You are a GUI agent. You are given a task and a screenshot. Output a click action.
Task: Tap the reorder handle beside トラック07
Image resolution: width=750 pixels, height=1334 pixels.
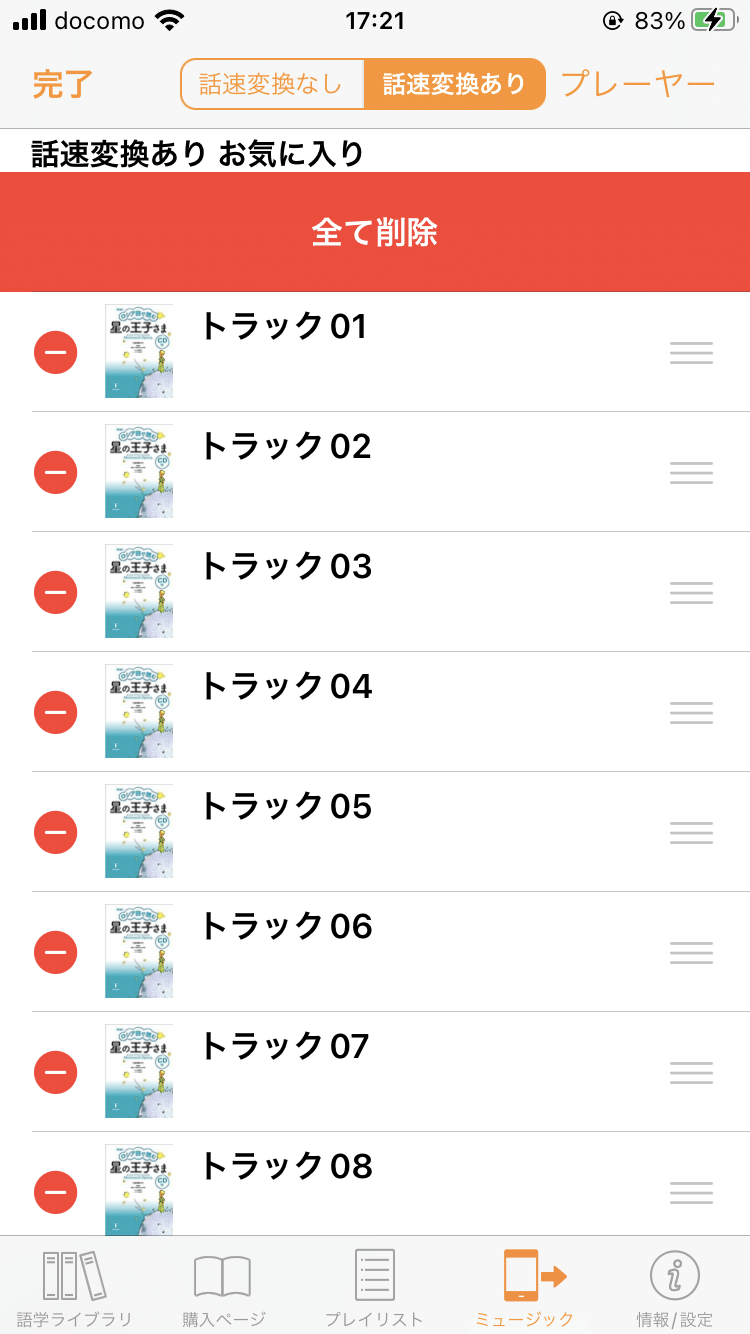point(691,1072)
